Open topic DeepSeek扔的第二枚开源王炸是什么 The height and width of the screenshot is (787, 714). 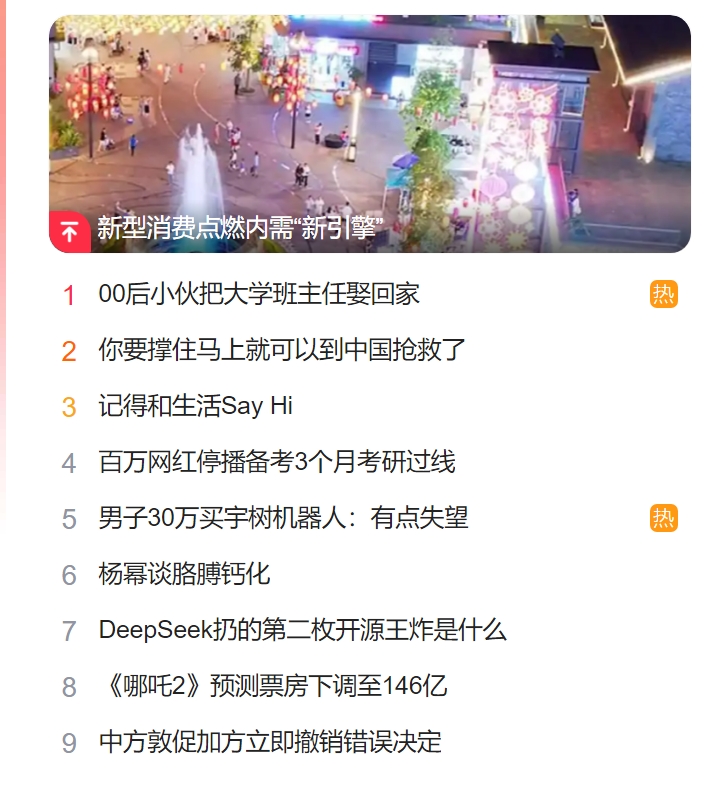[x=302, y=630]
